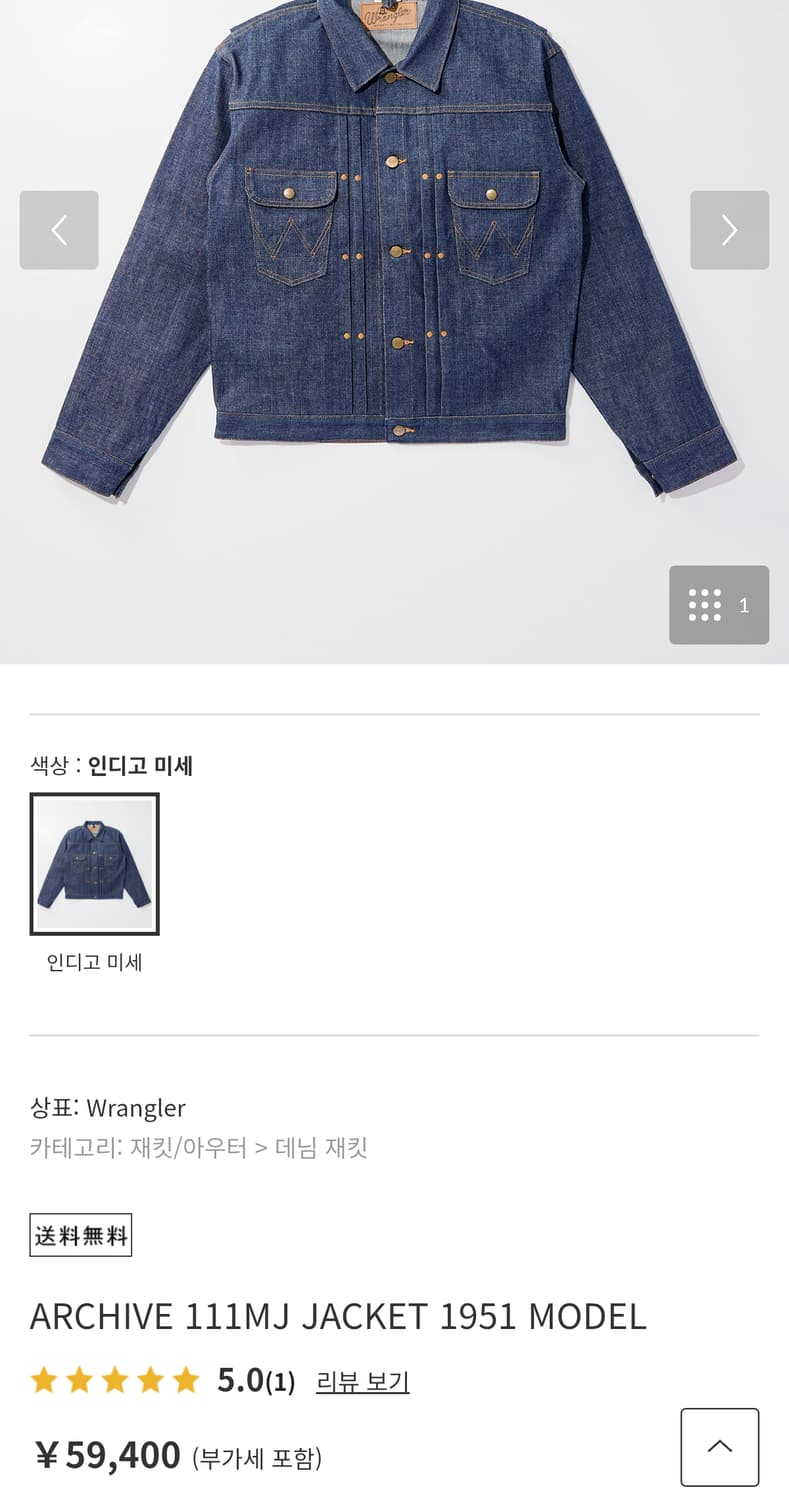Viewport: 789px width, 1500px height.
Task: Select the 인디고 미세 color swatch
Action: tap(94, 863)
